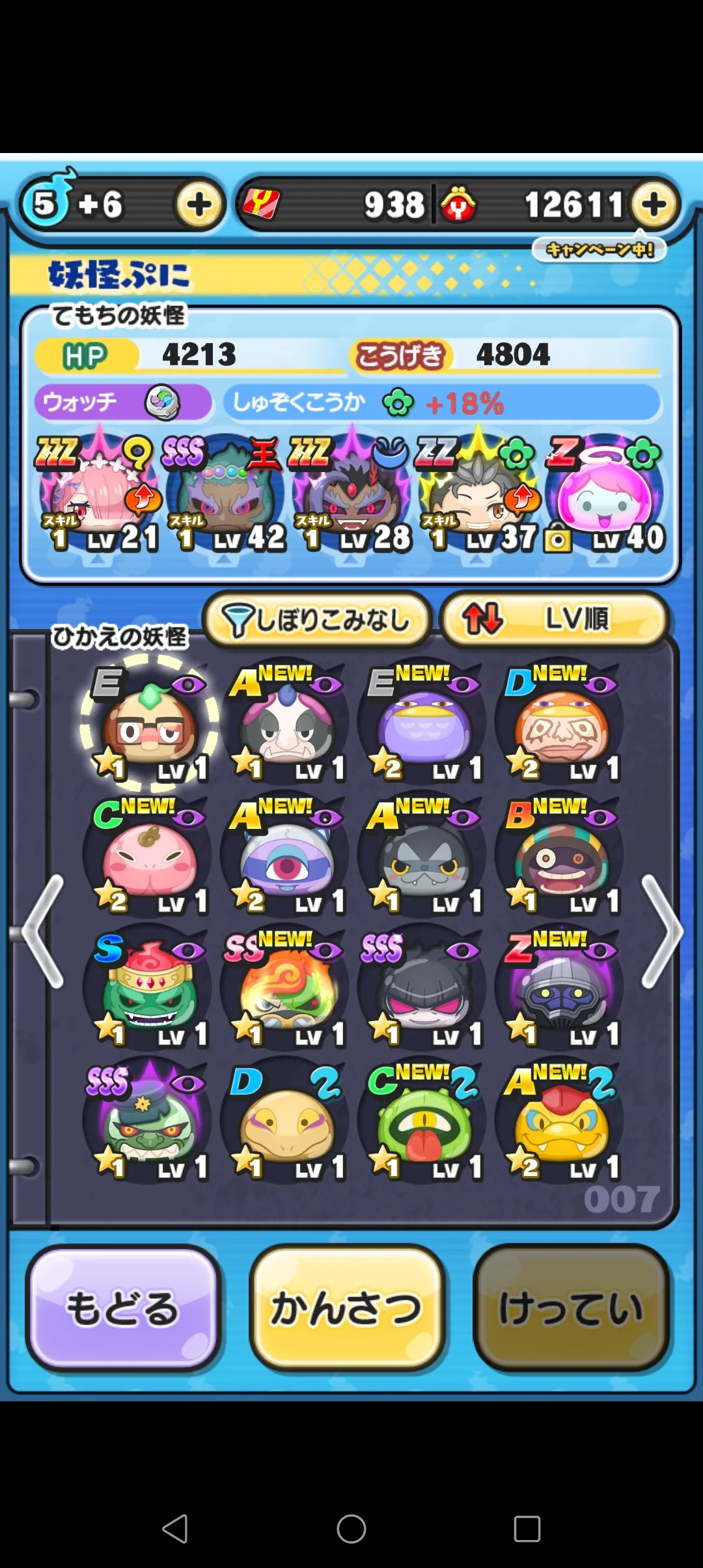Go to the next page arrow
This screenshot has width=703, height=1568.
pyautogui.click(x=663, y=931)
